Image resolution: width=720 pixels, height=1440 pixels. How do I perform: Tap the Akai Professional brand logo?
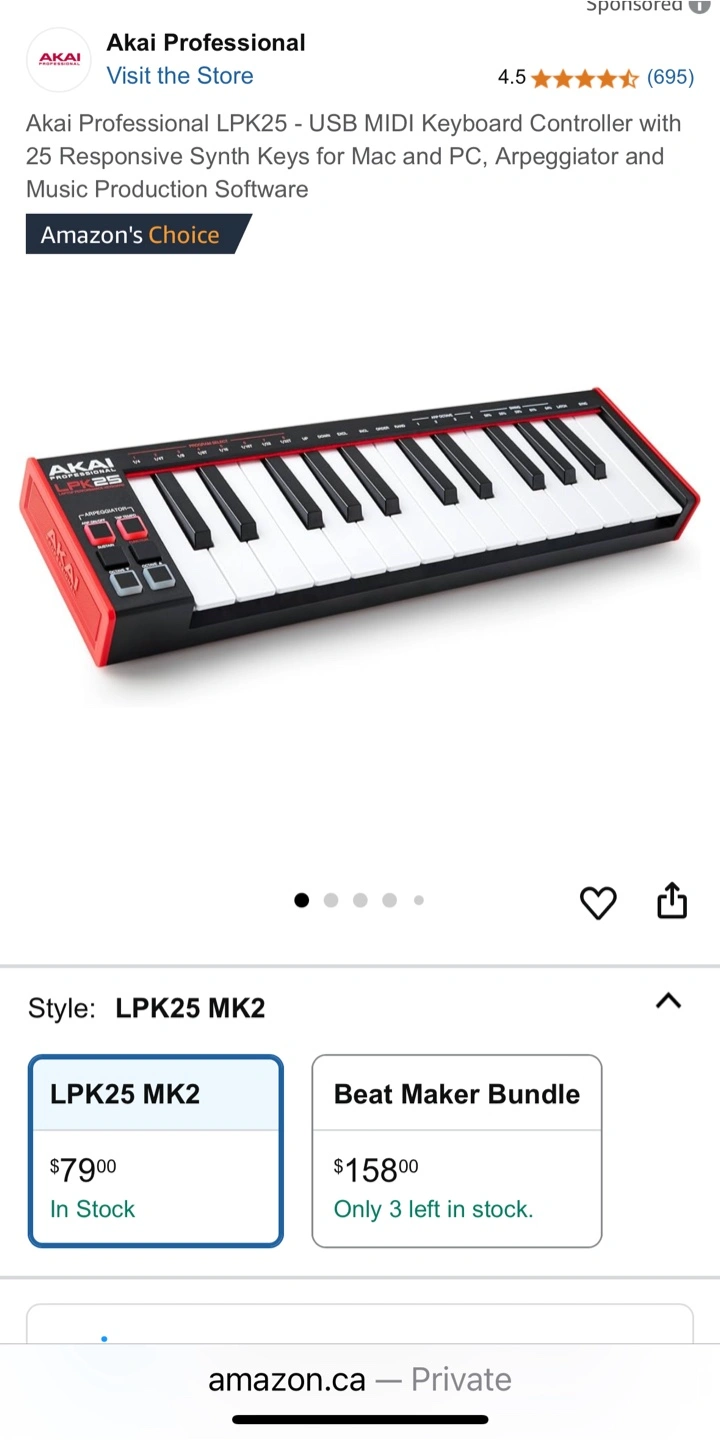point(59,59)
